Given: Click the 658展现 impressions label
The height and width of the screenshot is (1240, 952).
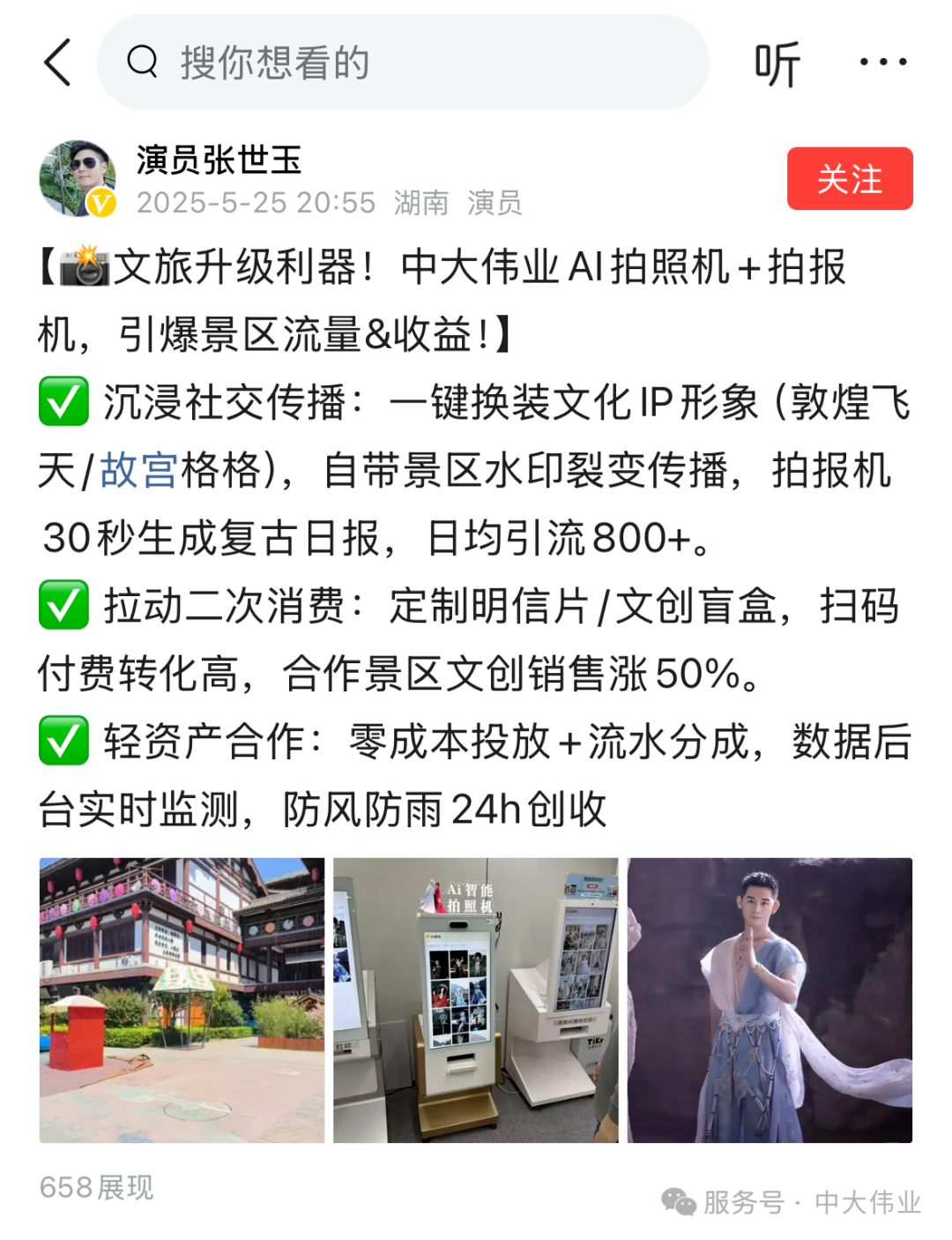Looking at the screenshot, I should [97, 1189].
